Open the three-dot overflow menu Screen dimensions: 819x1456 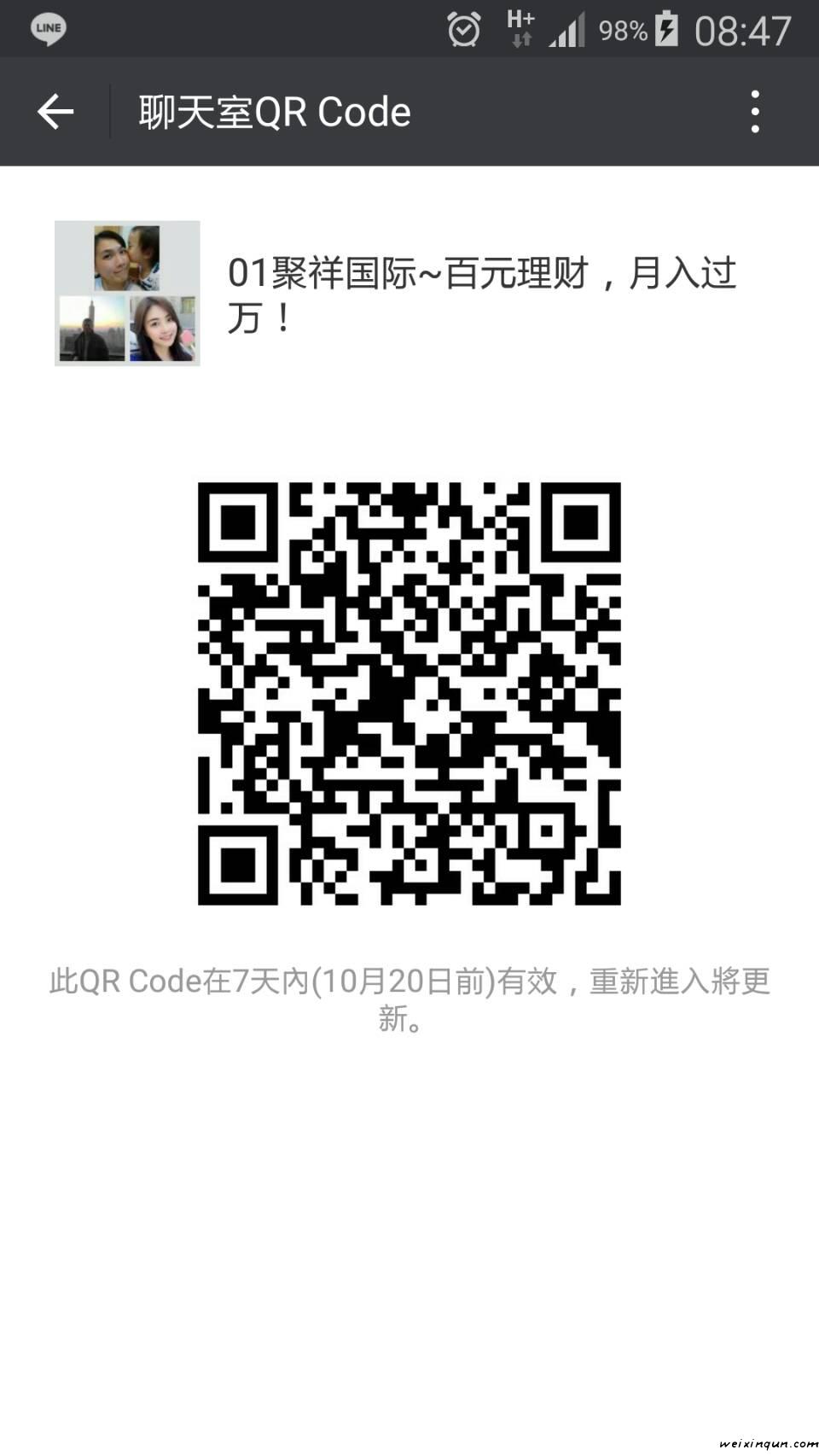pyautogui.click(x=754, y=112)
